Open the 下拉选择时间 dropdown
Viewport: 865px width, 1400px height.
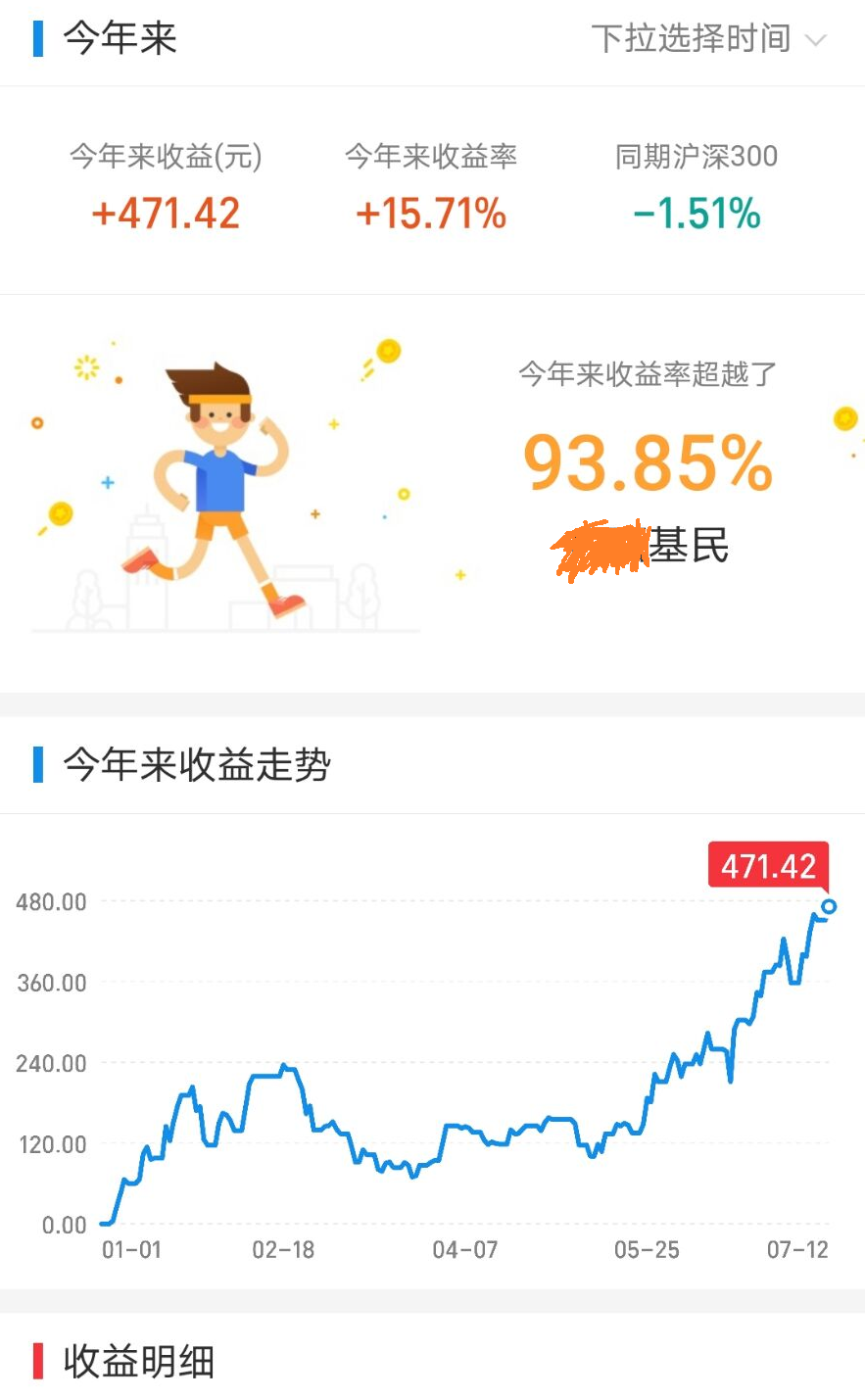pos(708,39)
